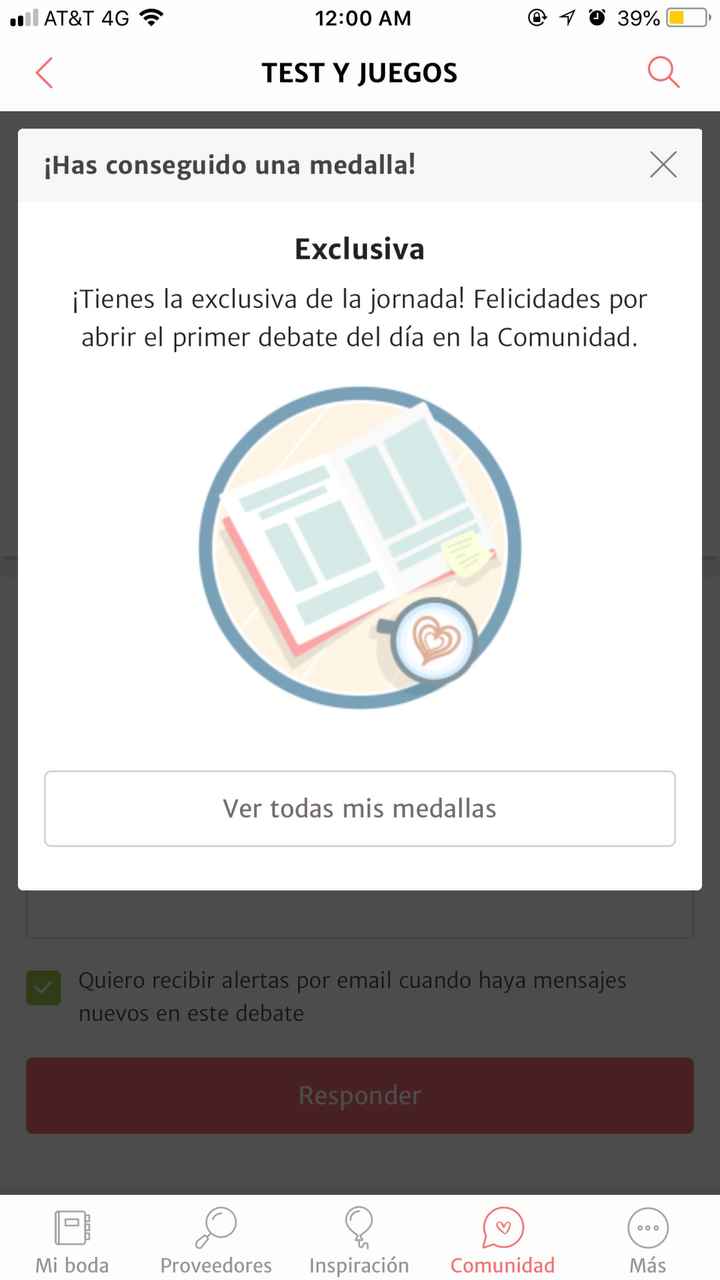720x1280 pixels.
Task: Open the Proveedores magnifying glass icon
Action: tap(215, 1227)
